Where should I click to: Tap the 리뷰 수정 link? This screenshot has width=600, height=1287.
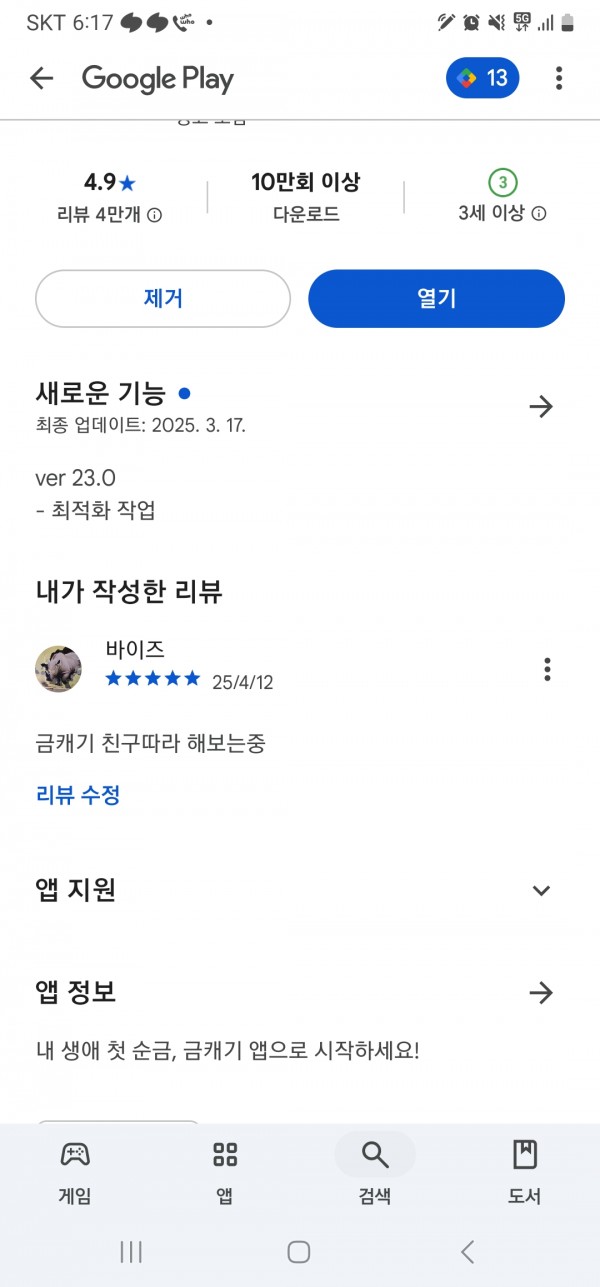(x=78, y=796)
